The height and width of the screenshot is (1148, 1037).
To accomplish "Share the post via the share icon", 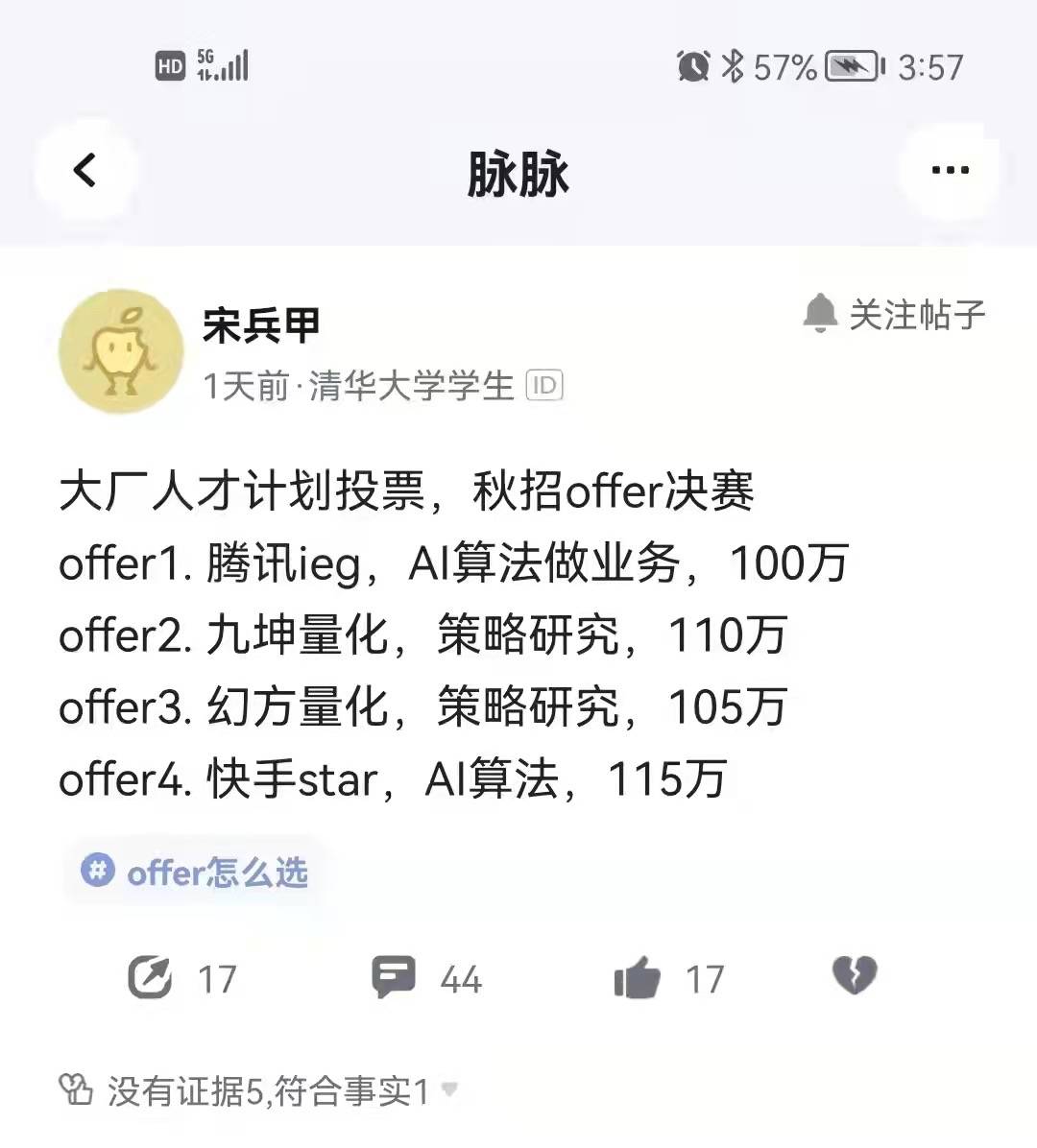I will [151, 978].
